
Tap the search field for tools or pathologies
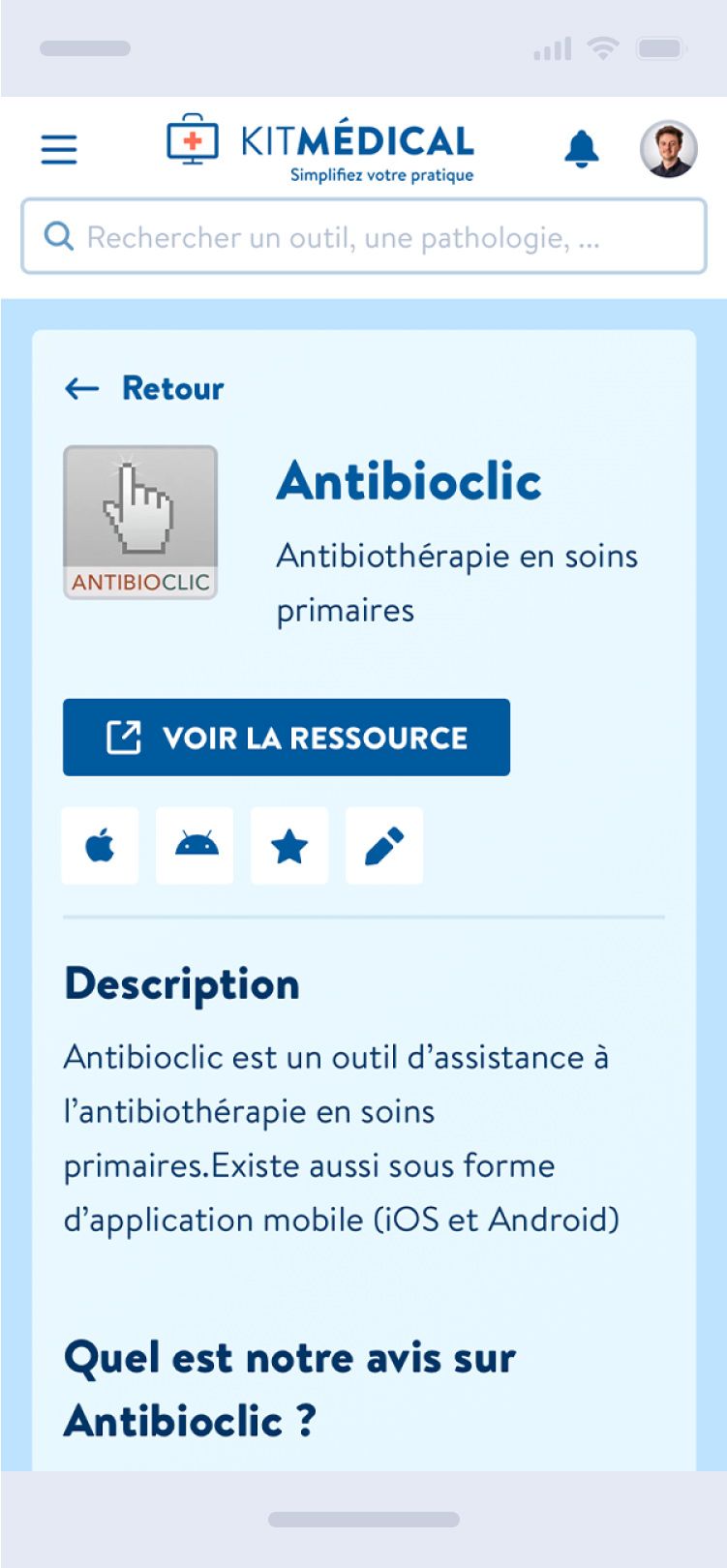point(364,237)
